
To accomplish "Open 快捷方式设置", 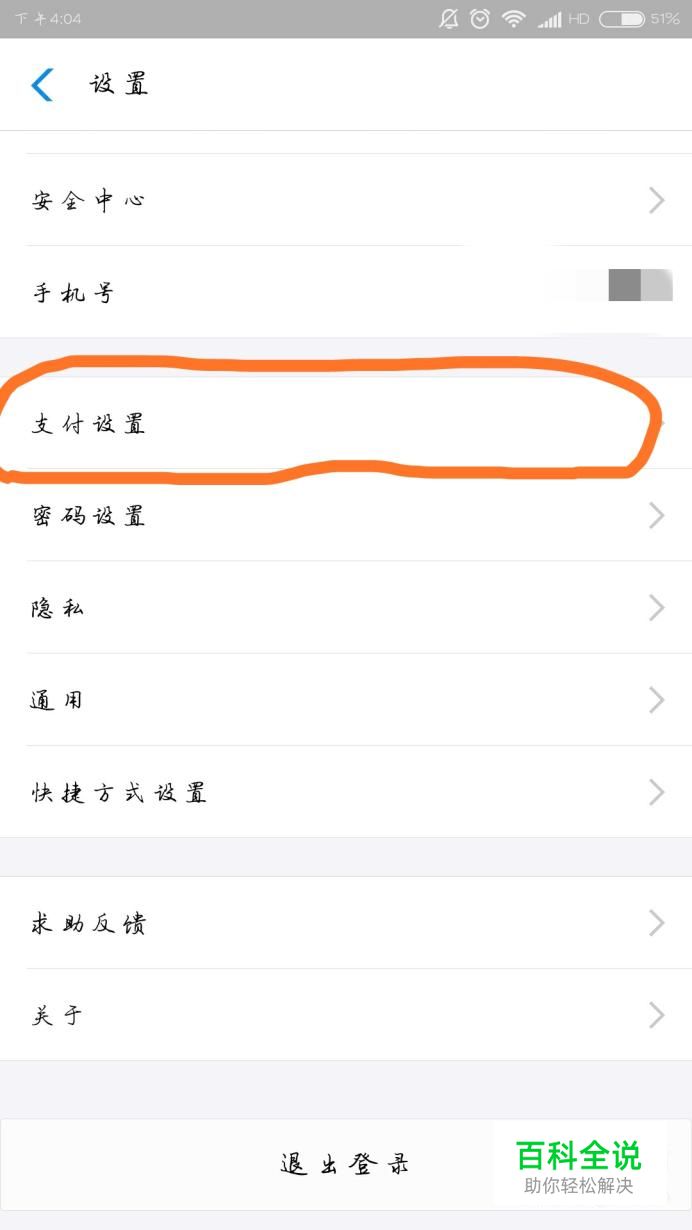I will 346,792.
